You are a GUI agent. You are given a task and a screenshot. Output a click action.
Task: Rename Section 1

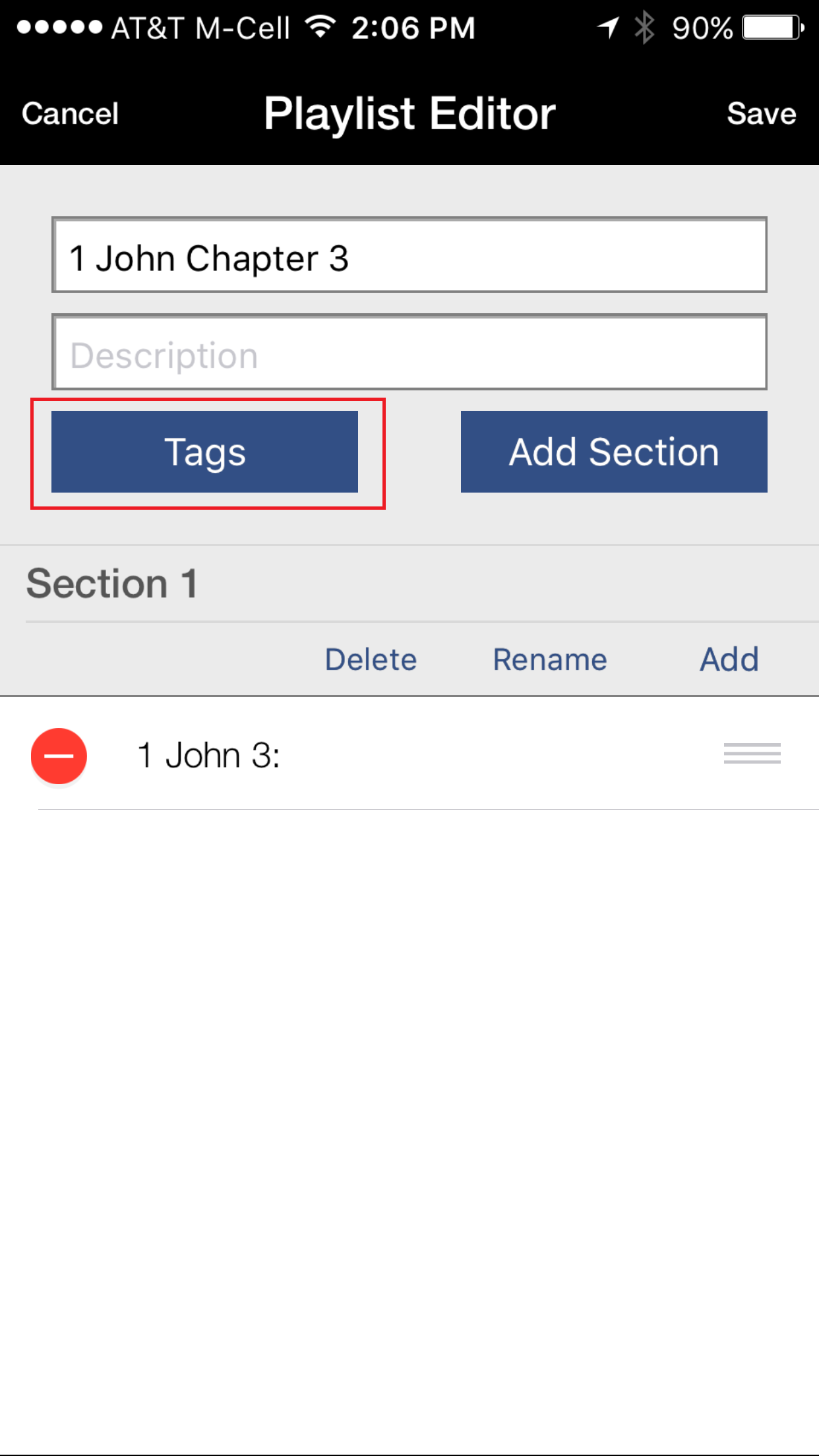(550, 659)
